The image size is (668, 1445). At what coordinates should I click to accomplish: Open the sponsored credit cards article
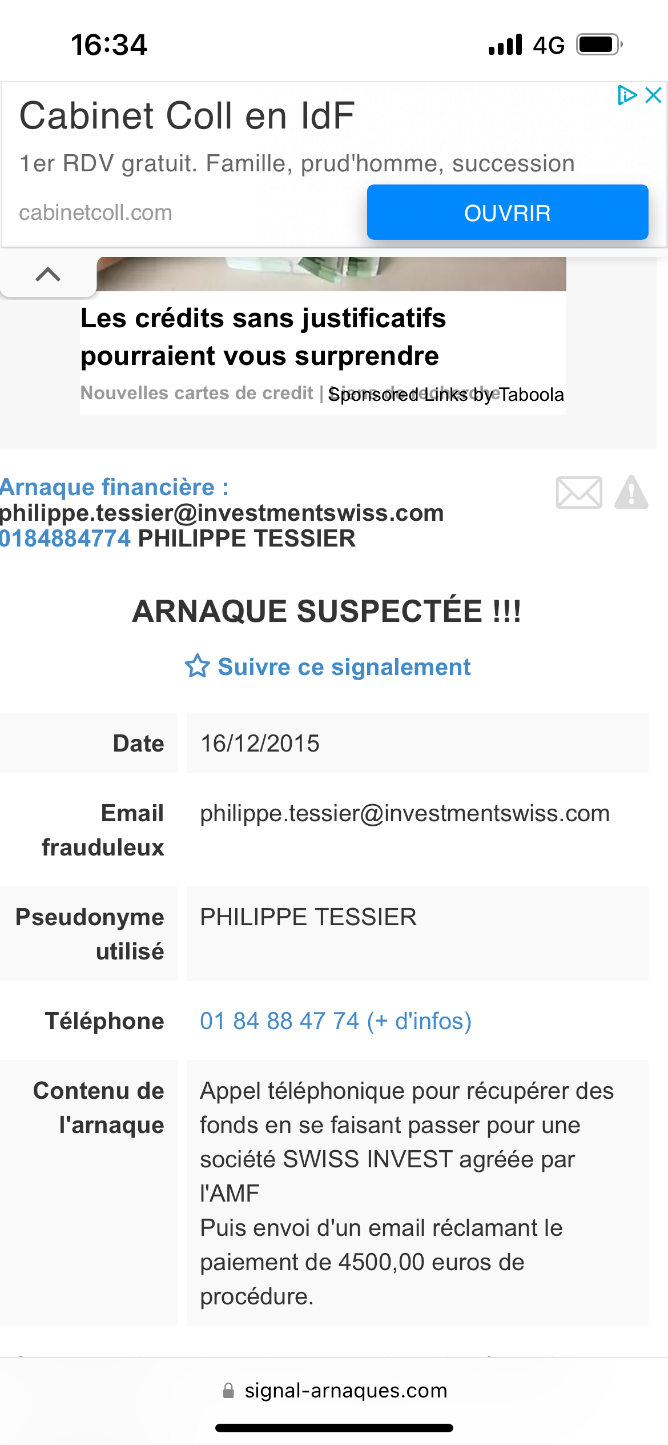point(263,337)
